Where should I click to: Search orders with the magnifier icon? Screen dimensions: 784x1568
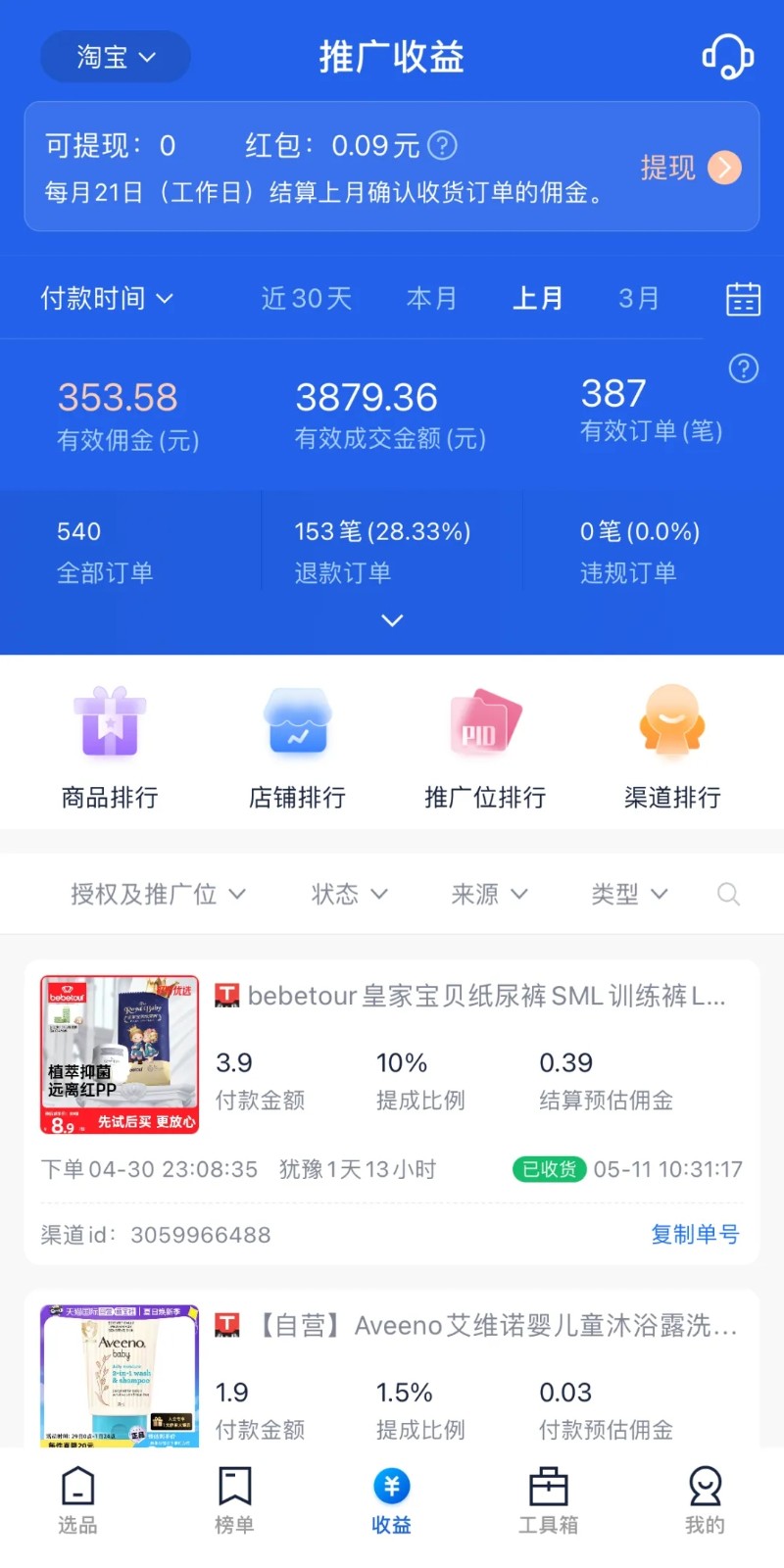pos(727,894)
